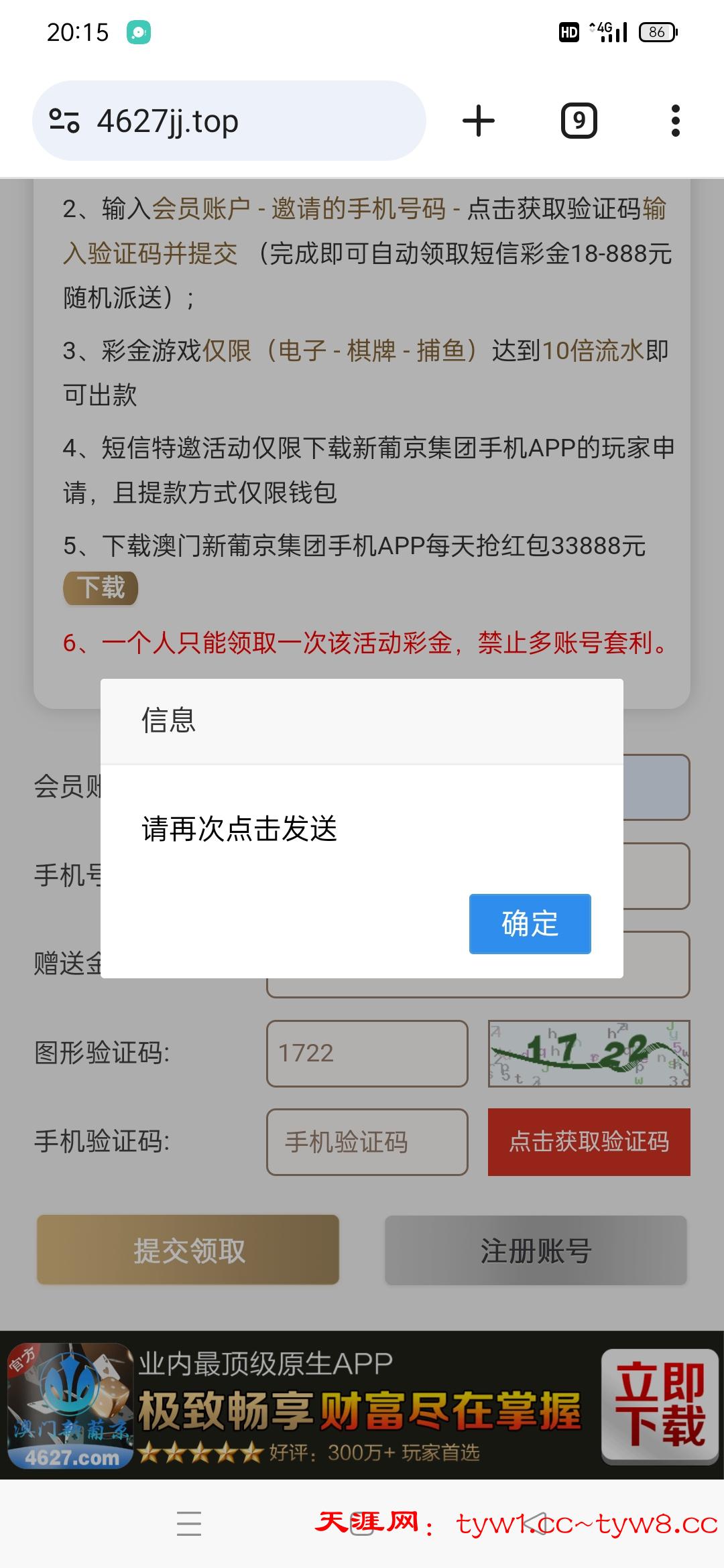
Task: Open 注册账号 to register
Action: 536,1250
